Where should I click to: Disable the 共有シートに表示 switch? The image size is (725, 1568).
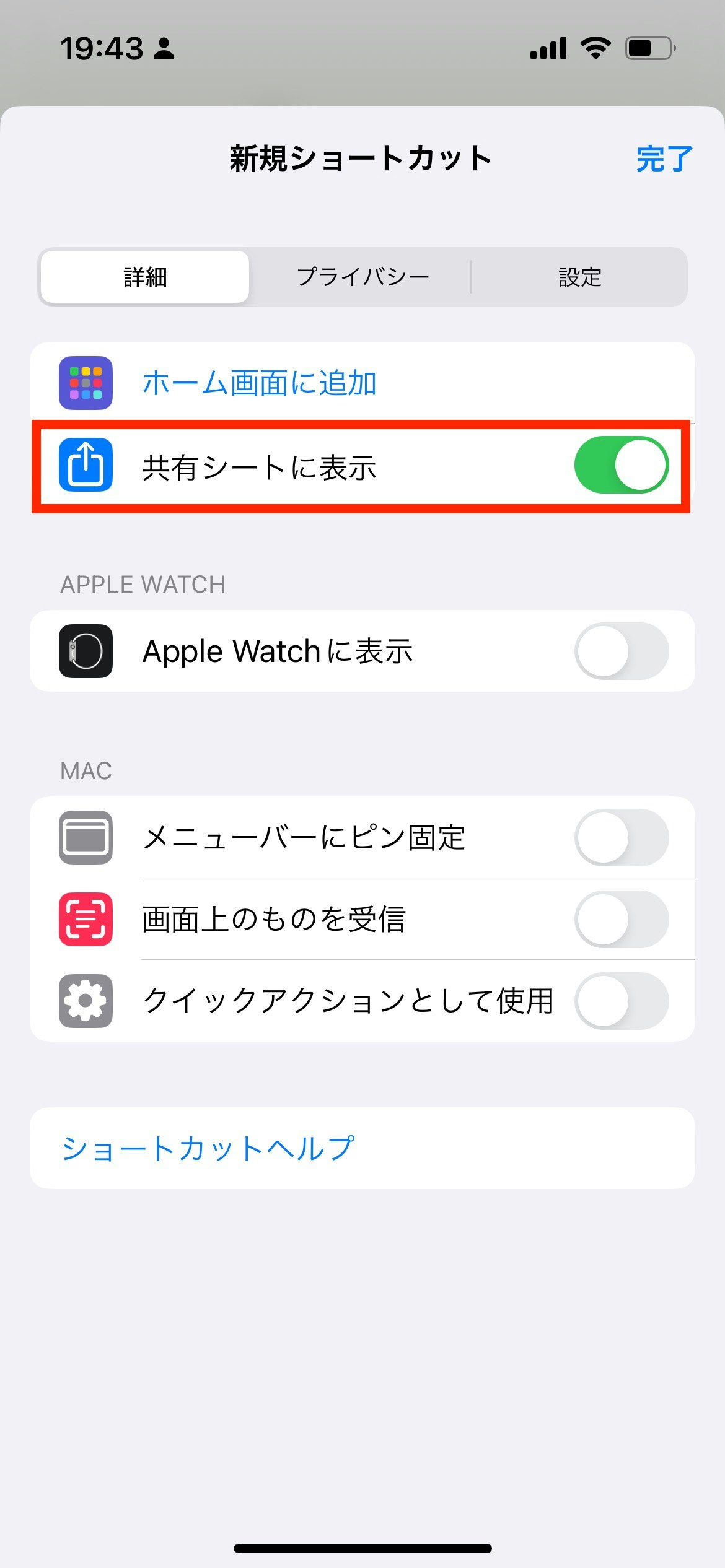click(621, 465)
